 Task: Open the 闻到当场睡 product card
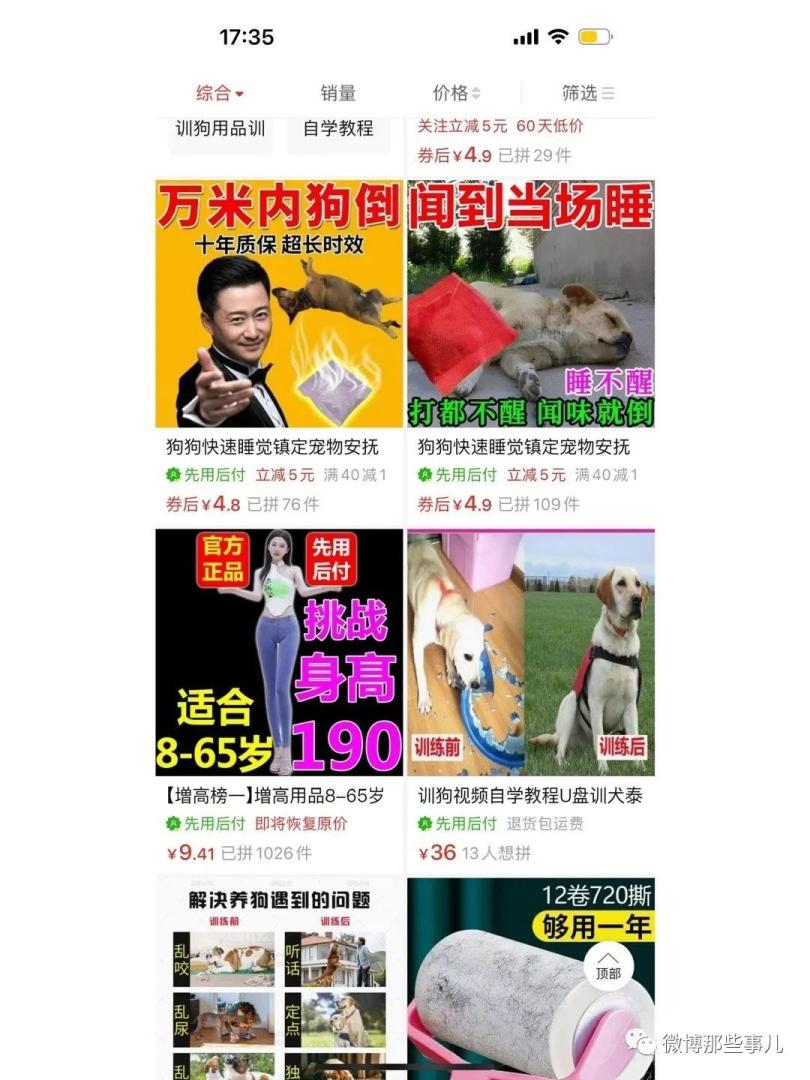(x=531, y=305)
